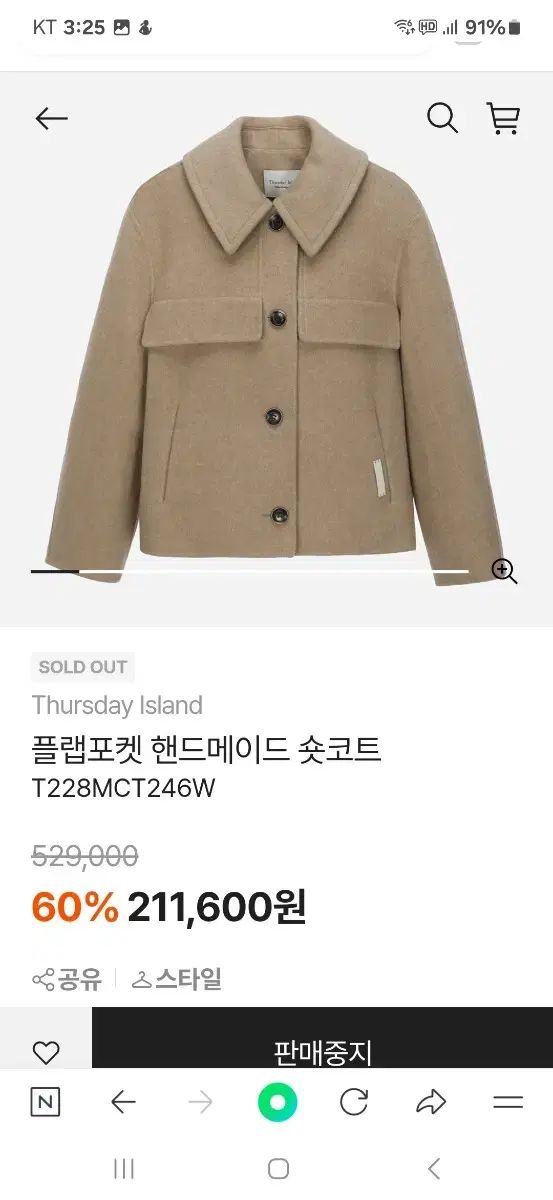Open recent apps from navigation bar

(124, 1168)
